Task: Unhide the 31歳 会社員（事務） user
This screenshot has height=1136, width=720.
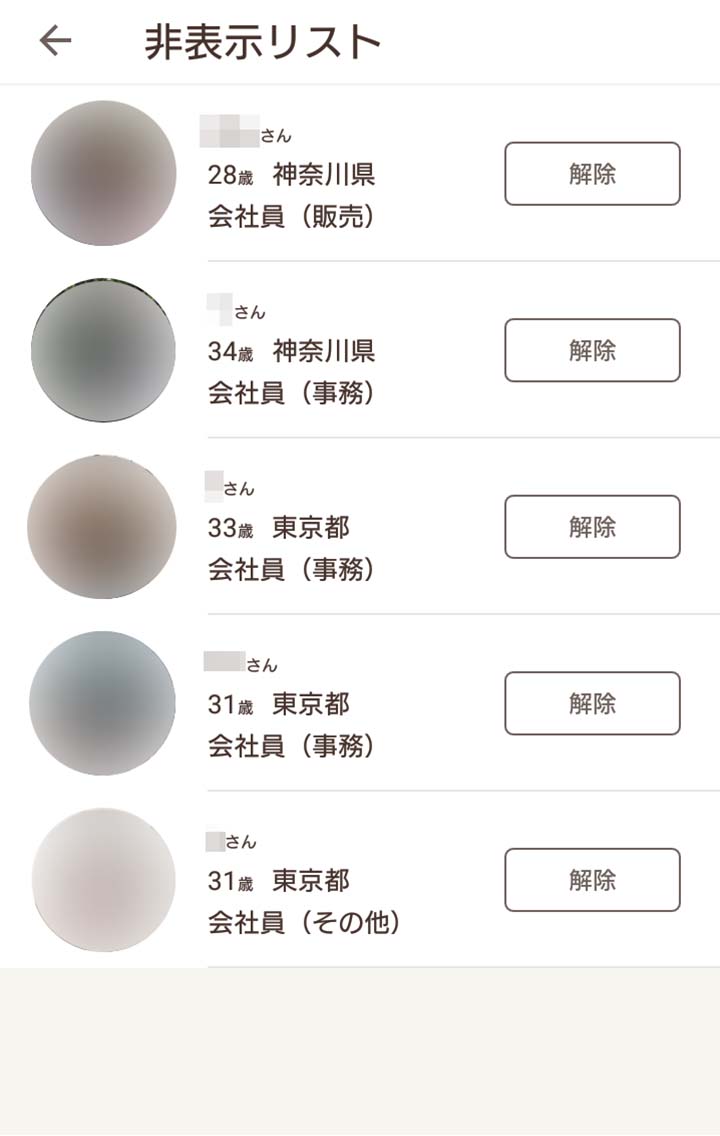Action: click(x=592, y=703)
